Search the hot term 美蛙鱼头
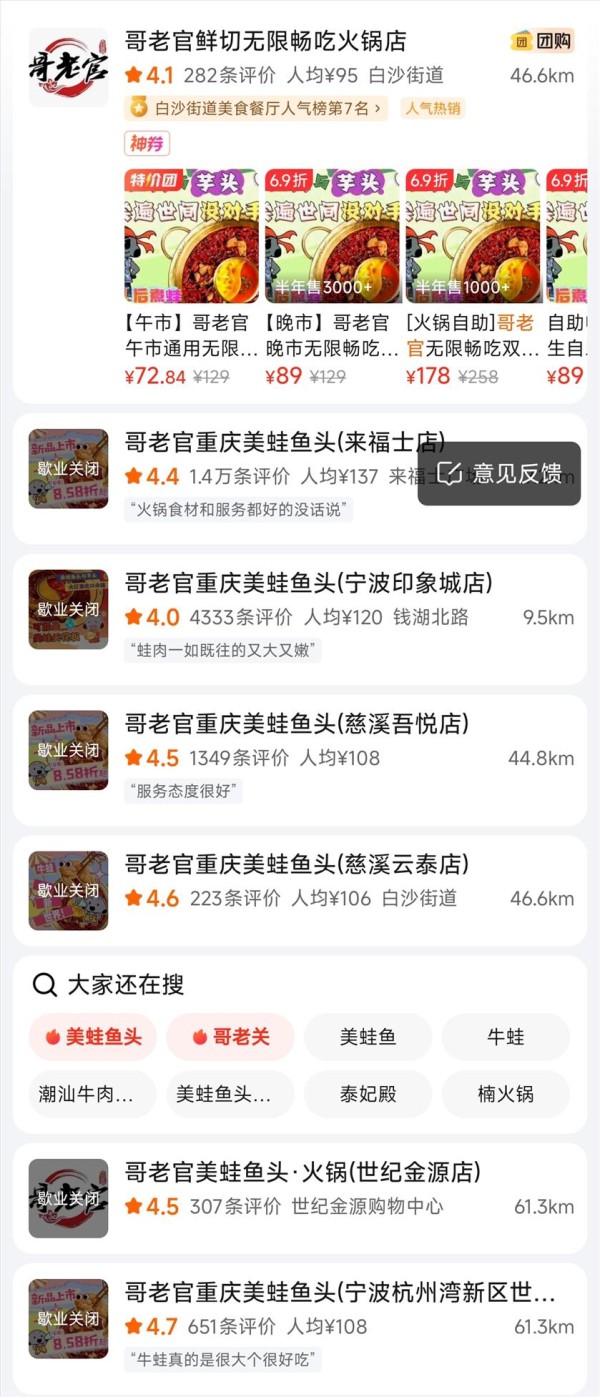The height and width of the screenshot is (1397, 600). point(94,1037)
